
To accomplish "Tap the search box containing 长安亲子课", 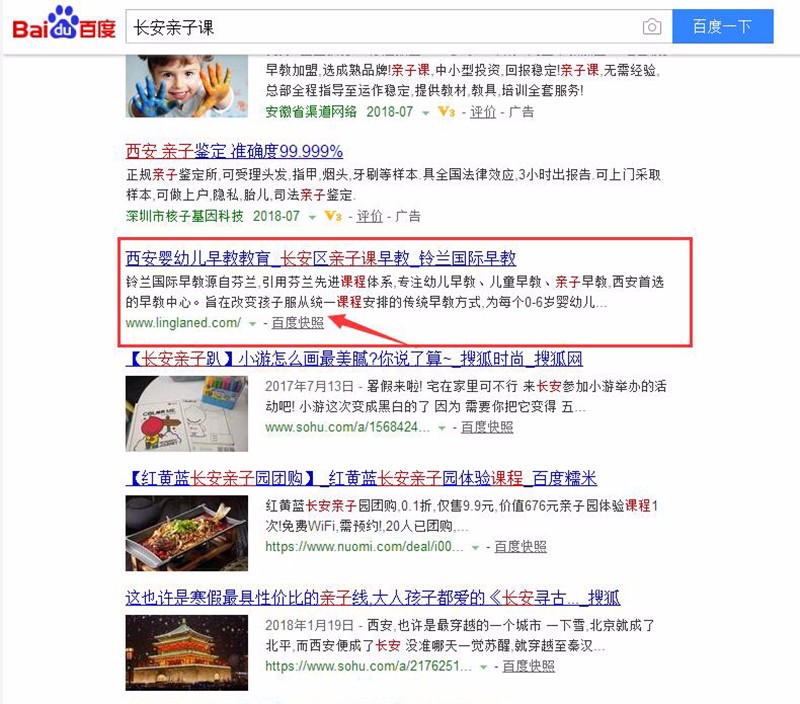I will (x=380, y=26).
